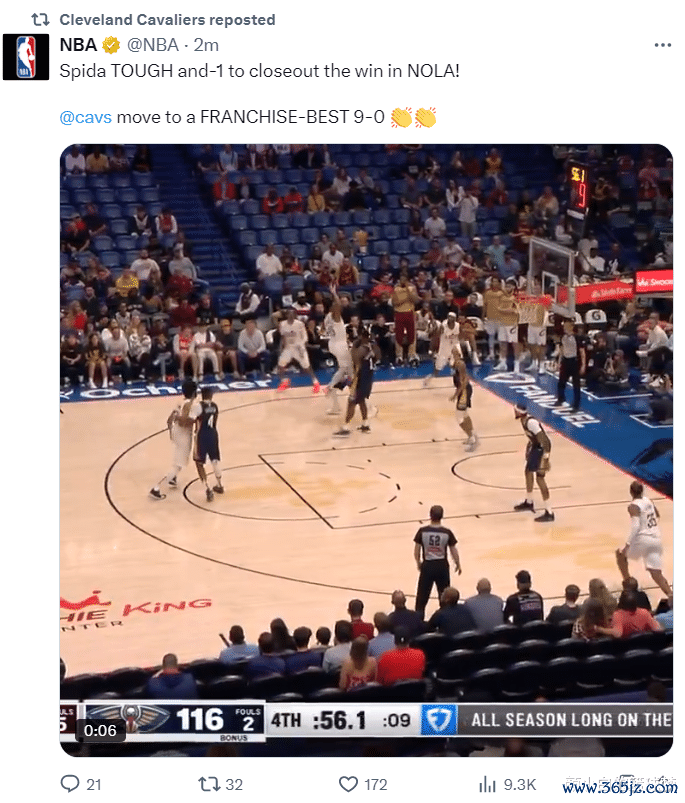Open the @cavs mention link

(x=86, y=117)
